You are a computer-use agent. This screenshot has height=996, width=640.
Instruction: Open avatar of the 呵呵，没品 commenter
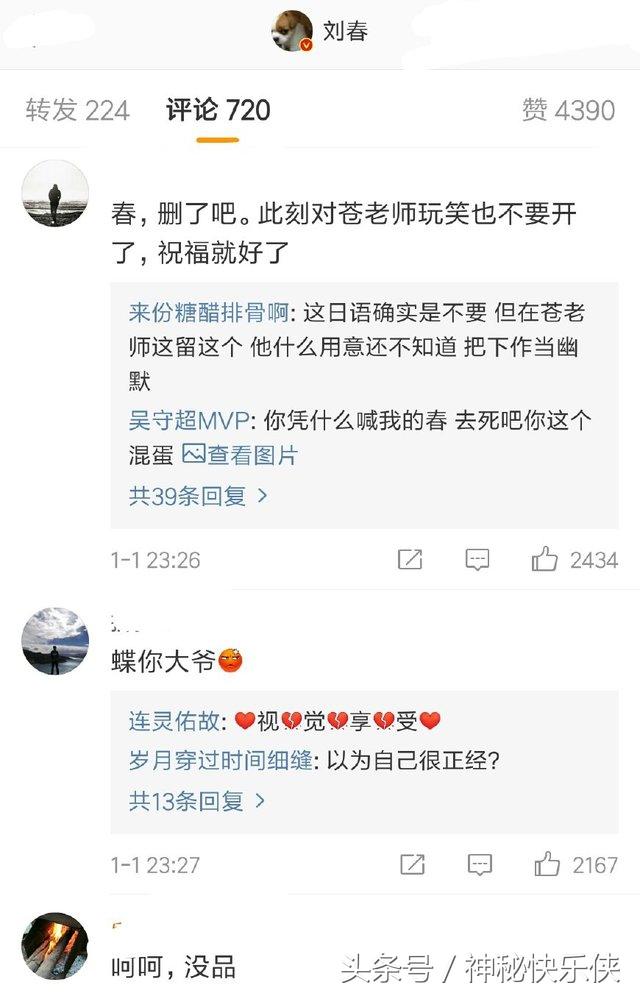(x=55, y=945)
